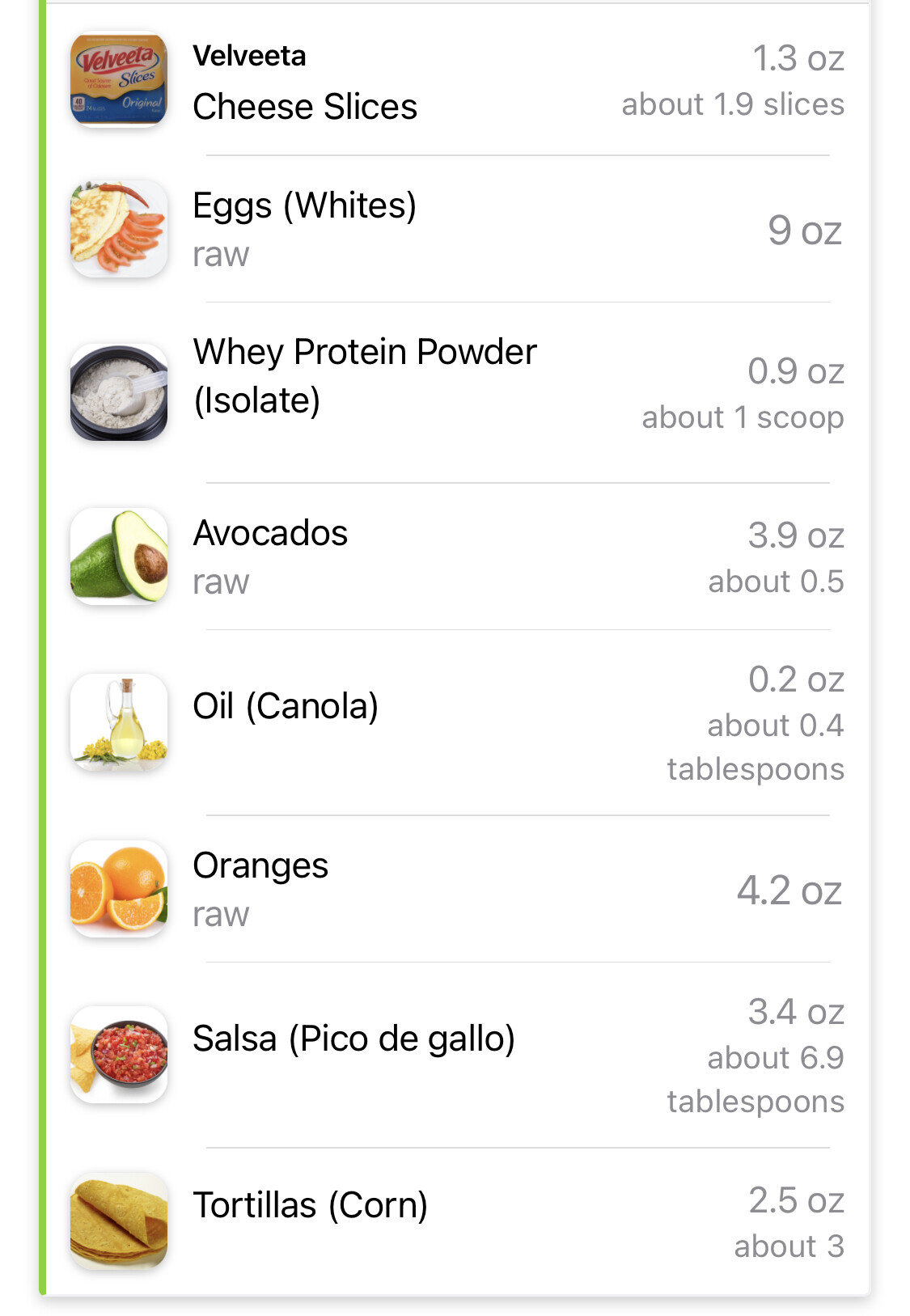Open the Oranges food item
The width and height of the screenshot is (910, 1316).
pyautogui.click(x=260, y=888)
